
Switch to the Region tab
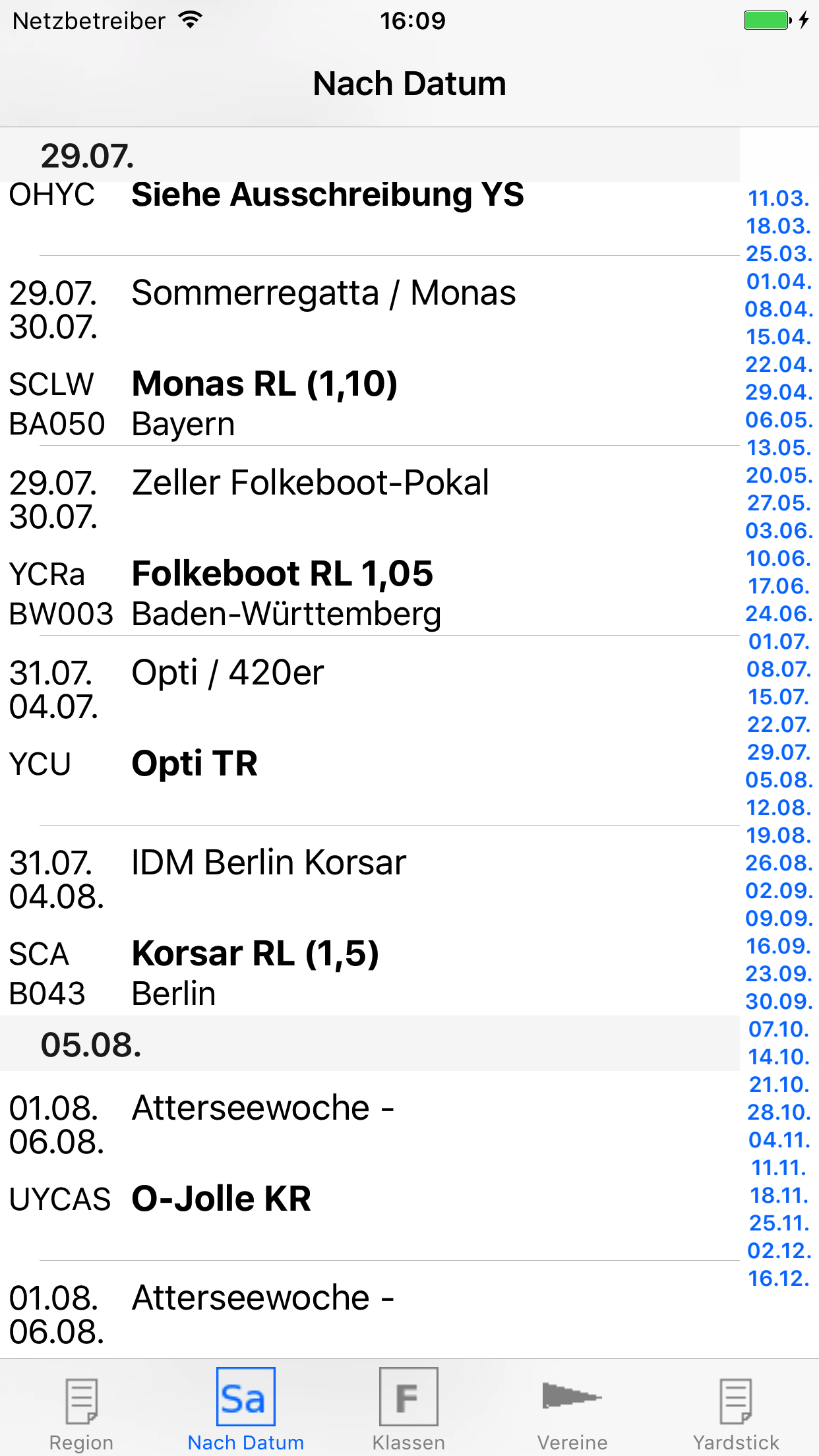(82, 1409)
